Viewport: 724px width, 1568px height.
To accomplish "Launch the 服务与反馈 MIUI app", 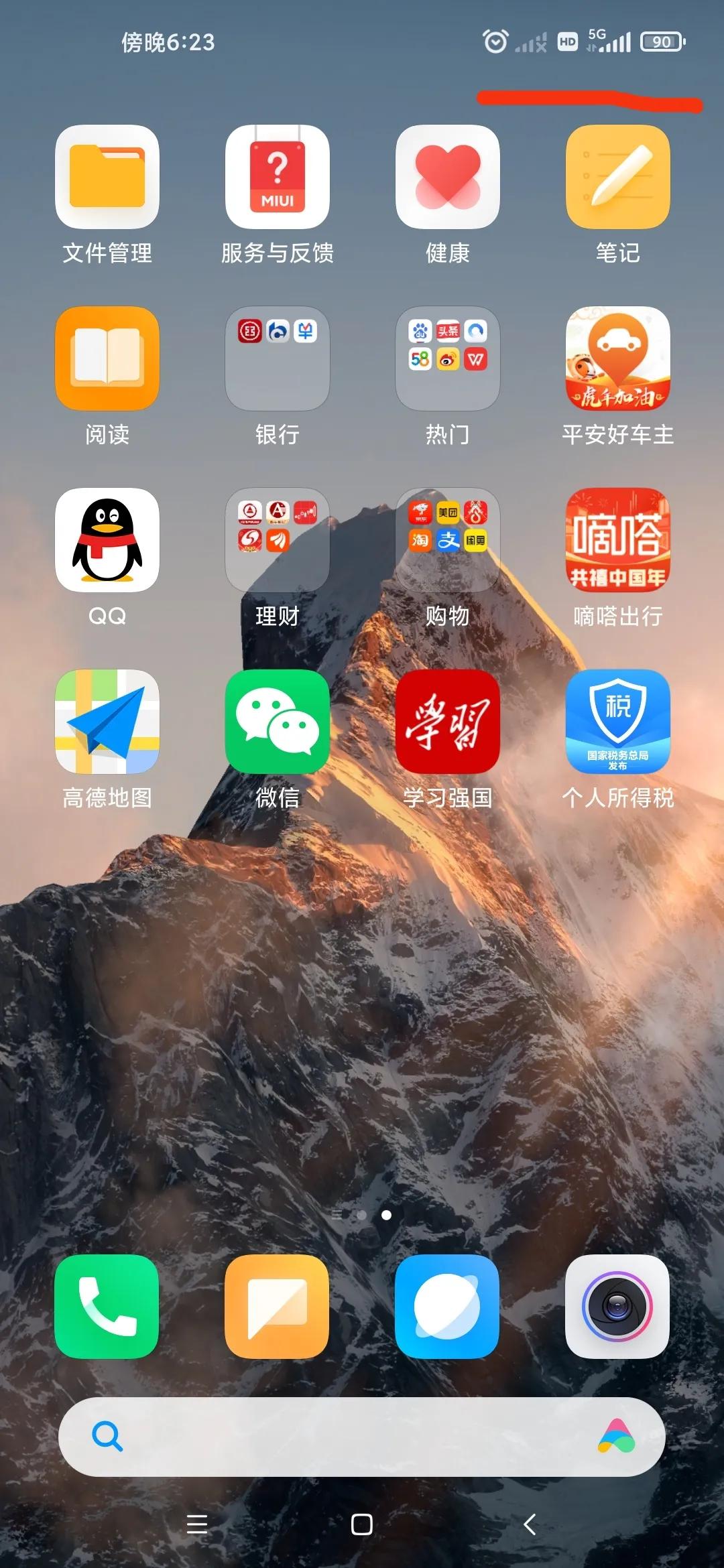I will pyautogui.click(x=277, y=177).
